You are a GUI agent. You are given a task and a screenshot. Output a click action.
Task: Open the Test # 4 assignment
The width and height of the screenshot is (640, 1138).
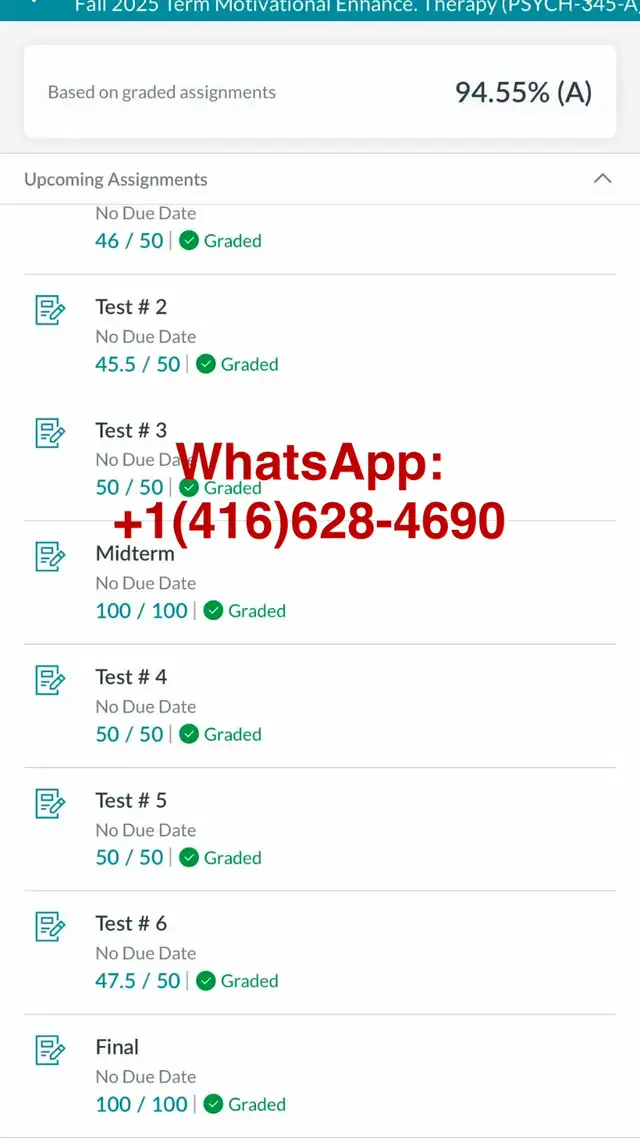pyautogui.click(x=131, y=677)
